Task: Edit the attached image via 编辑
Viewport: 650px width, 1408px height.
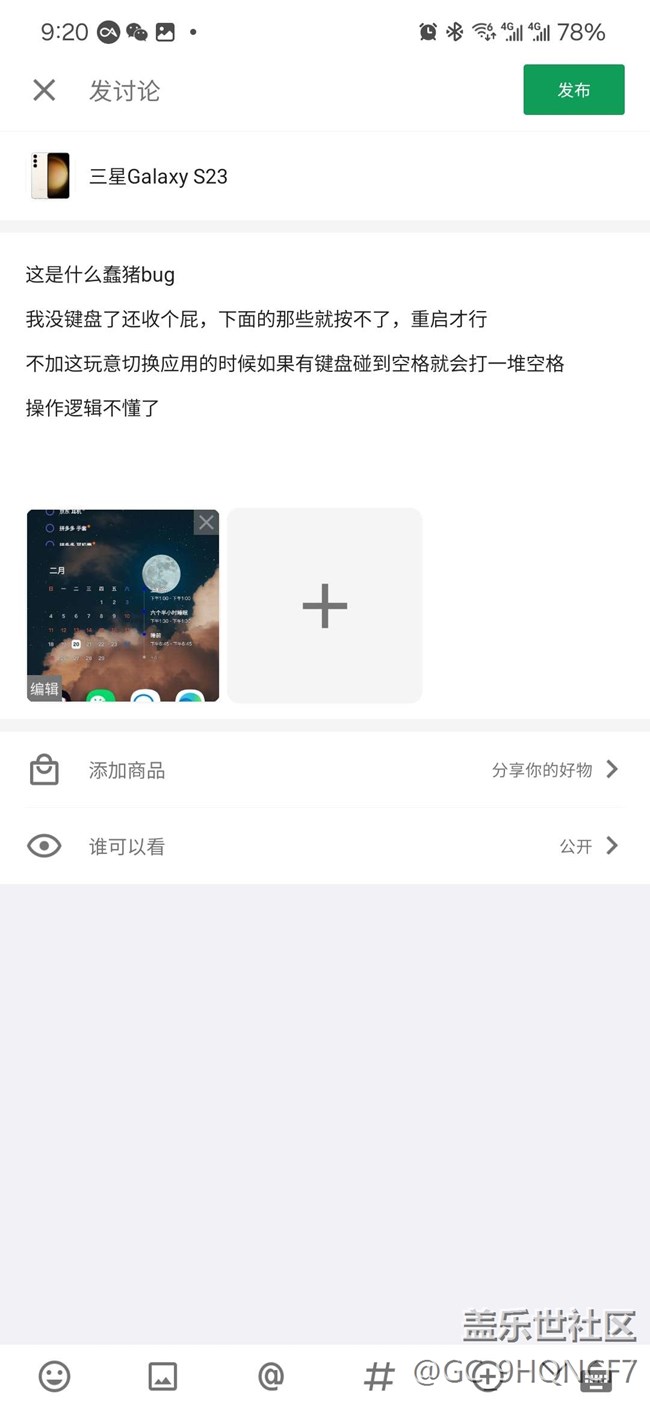Action: pos(45,688)
